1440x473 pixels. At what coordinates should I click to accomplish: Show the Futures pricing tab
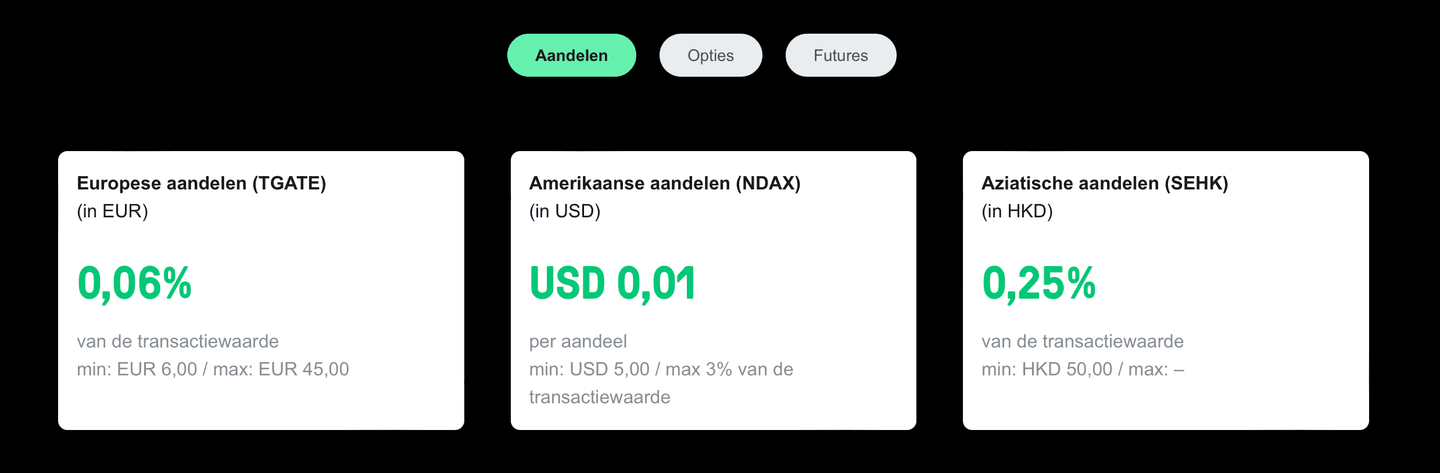(840, 56)
